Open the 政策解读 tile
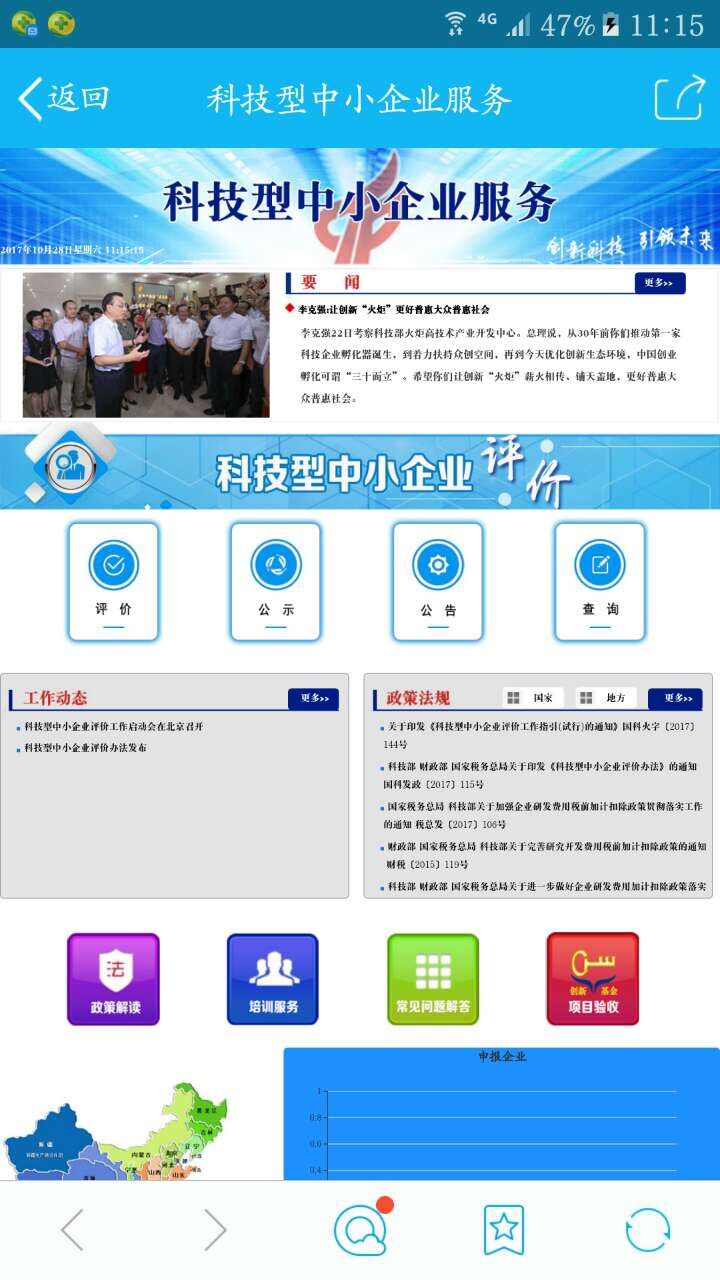The width and height of the screenshot is (720, 1280). (x=113, y=979)
